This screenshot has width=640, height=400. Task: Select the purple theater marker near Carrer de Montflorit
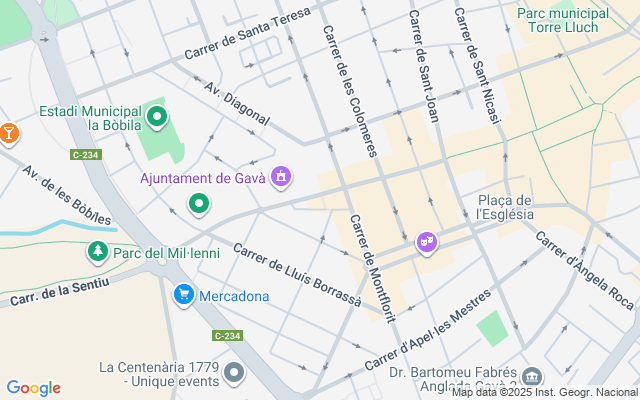coord(426,241)
